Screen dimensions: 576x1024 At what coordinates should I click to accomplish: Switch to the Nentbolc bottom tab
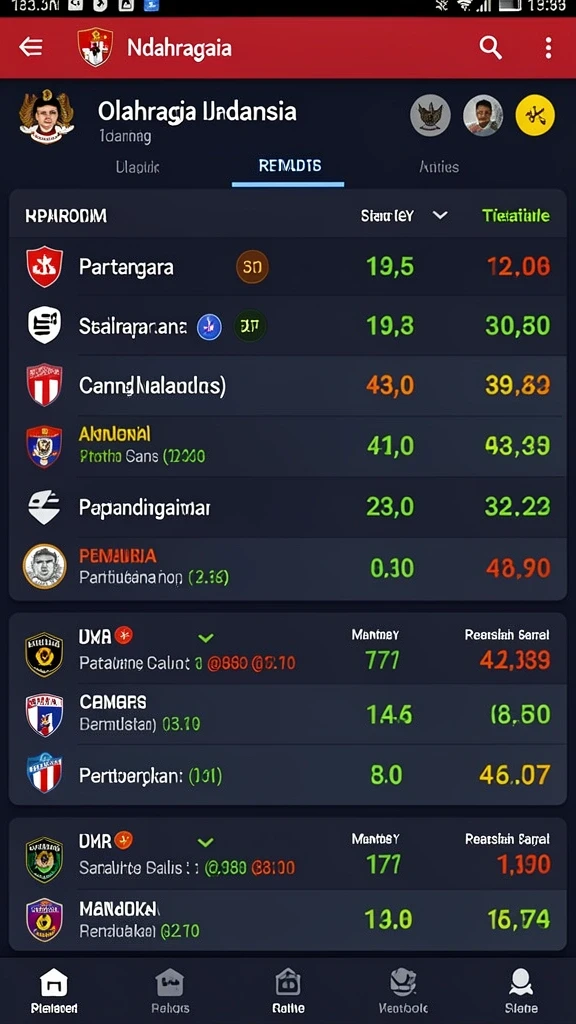403,991
